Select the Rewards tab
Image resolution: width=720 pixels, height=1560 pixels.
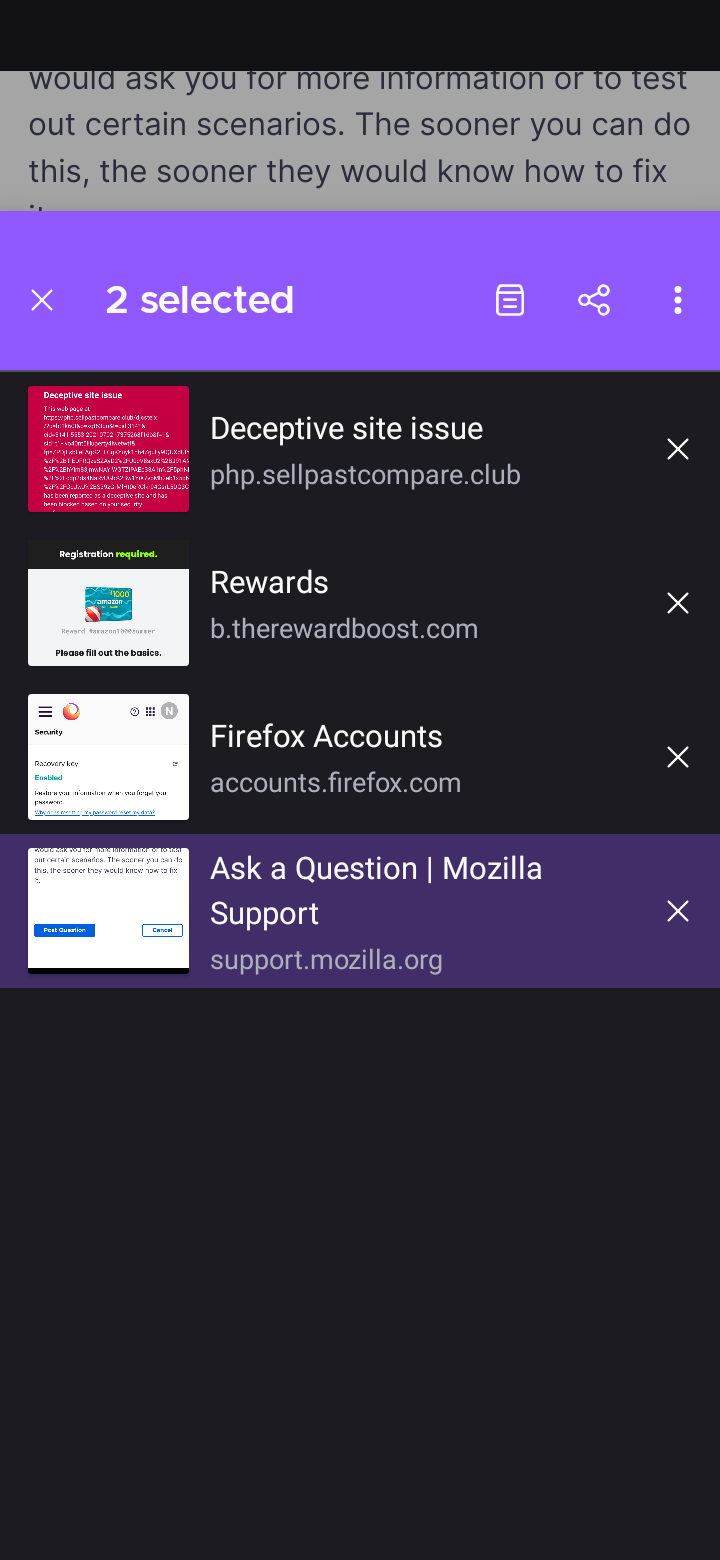pyautogui.click(x=360, y=603)
